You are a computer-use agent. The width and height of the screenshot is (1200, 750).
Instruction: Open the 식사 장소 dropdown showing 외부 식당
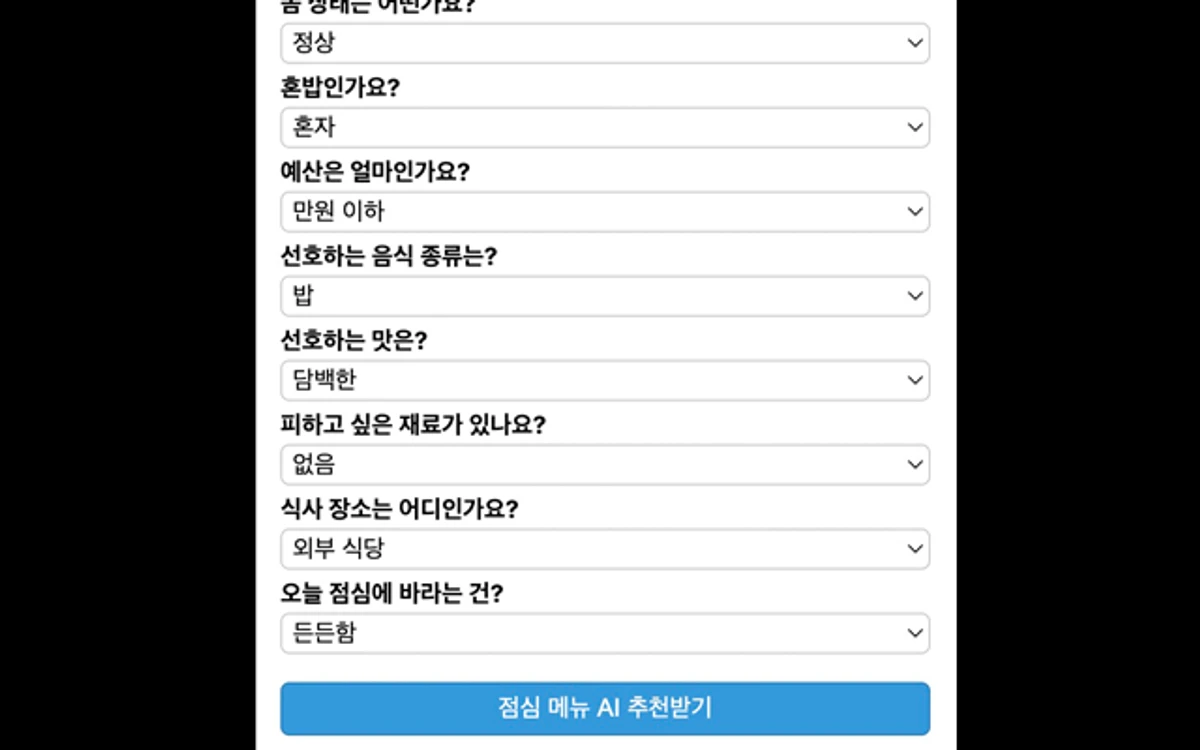(604, 548)
